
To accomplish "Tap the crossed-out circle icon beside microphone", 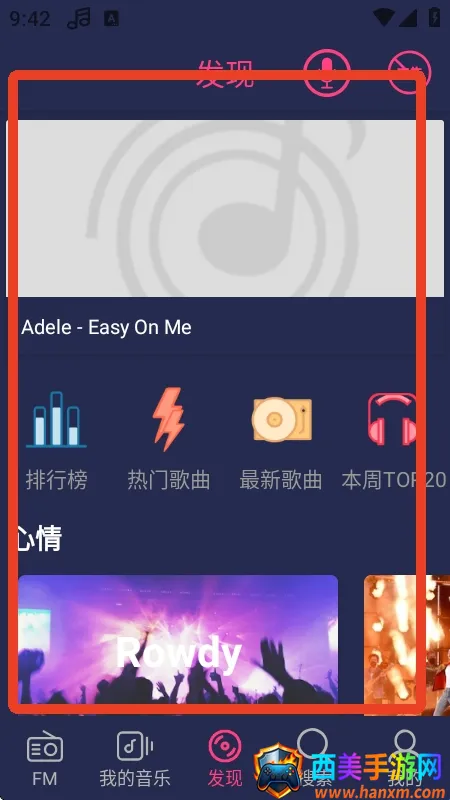I will [x=410, y=72].
